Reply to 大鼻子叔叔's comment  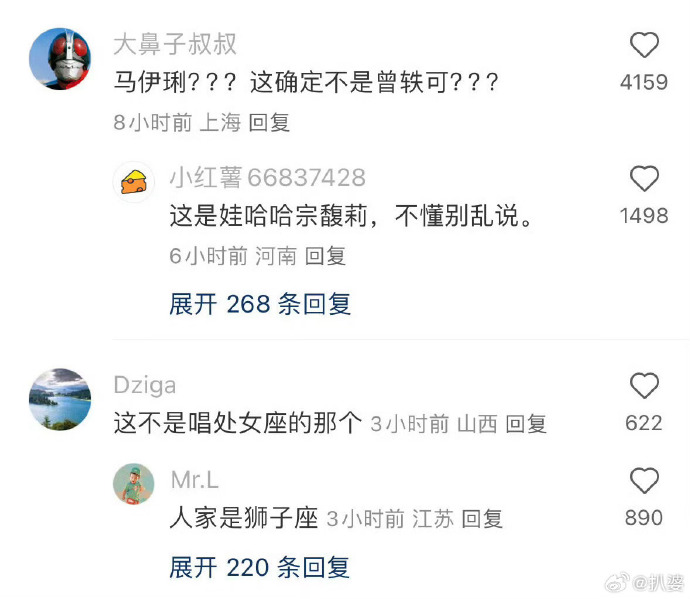pos(269,123)
